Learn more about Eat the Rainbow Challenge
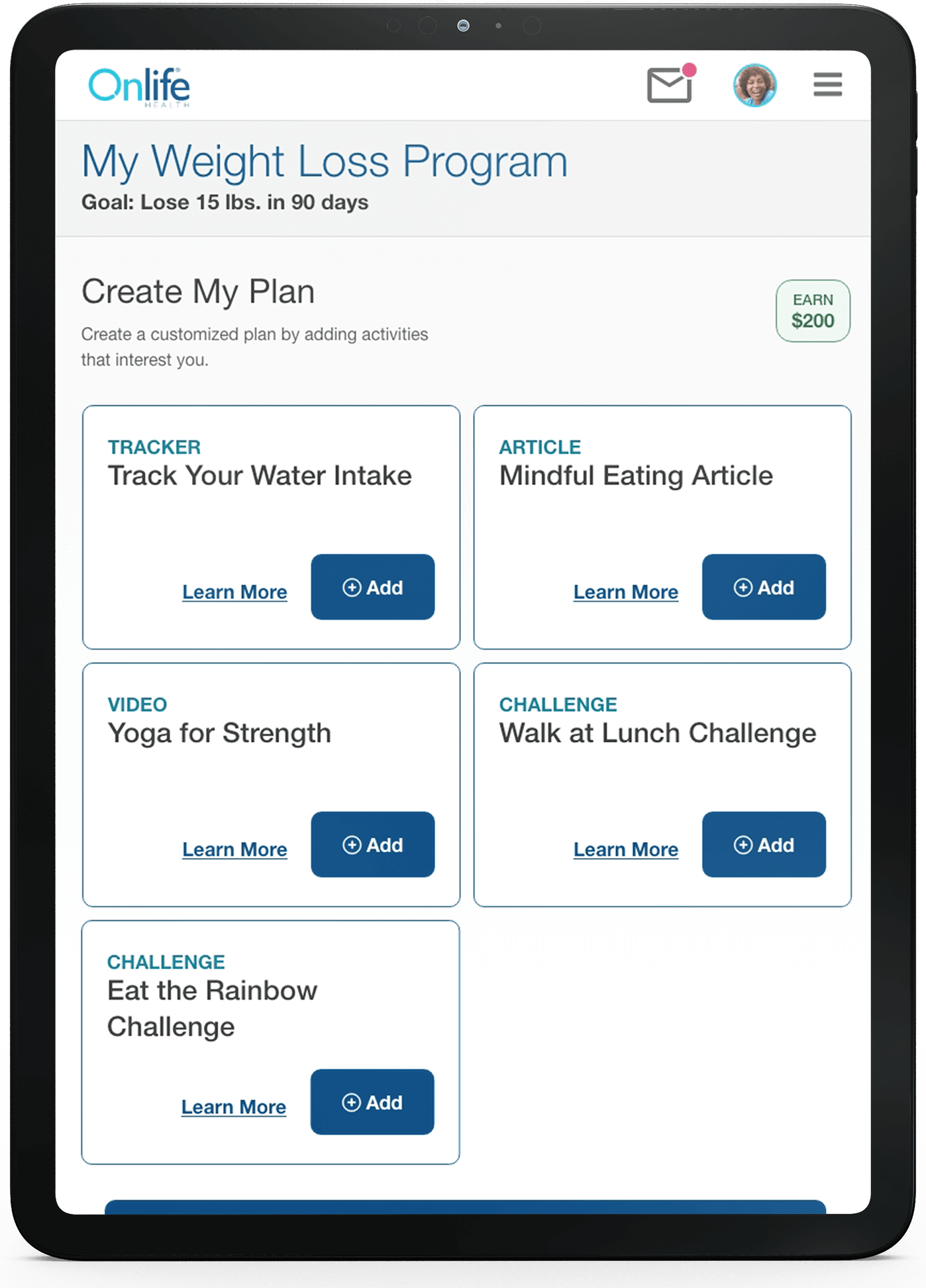 pyautogui.click(x=234, y=1107)
